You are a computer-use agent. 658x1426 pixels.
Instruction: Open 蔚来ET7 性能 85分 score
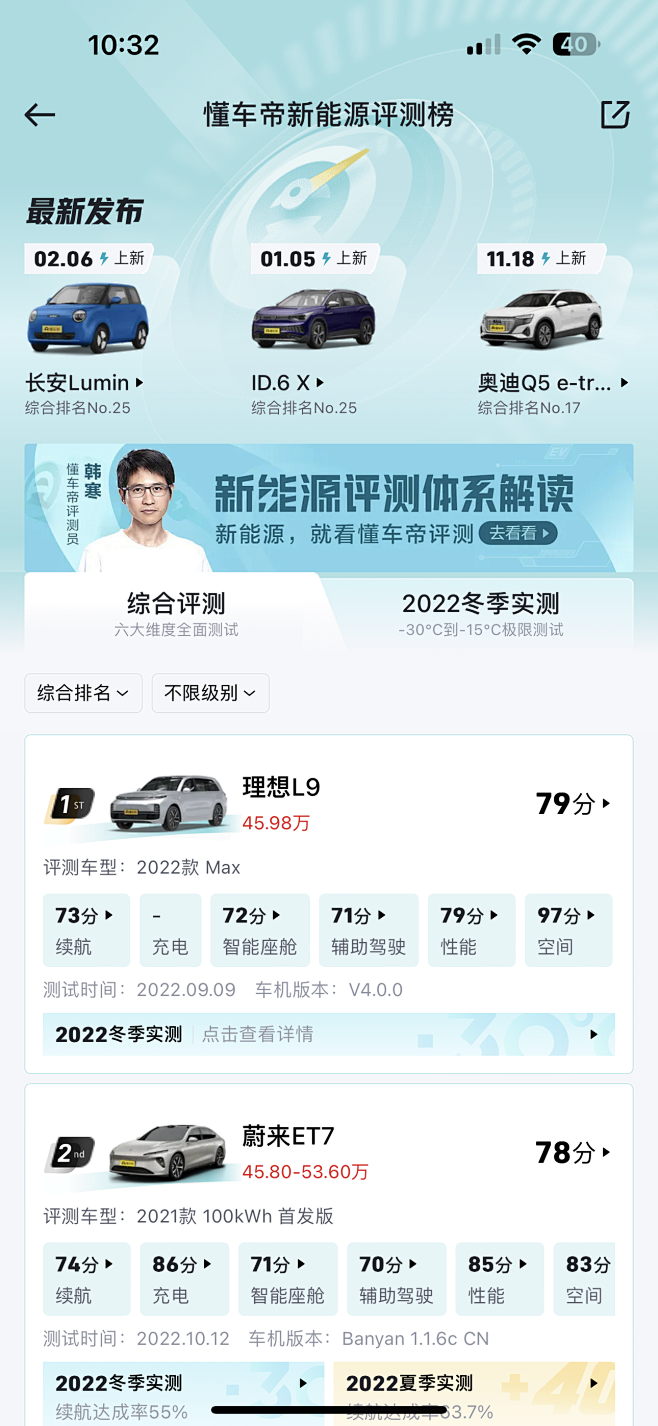click(499, 1279)
